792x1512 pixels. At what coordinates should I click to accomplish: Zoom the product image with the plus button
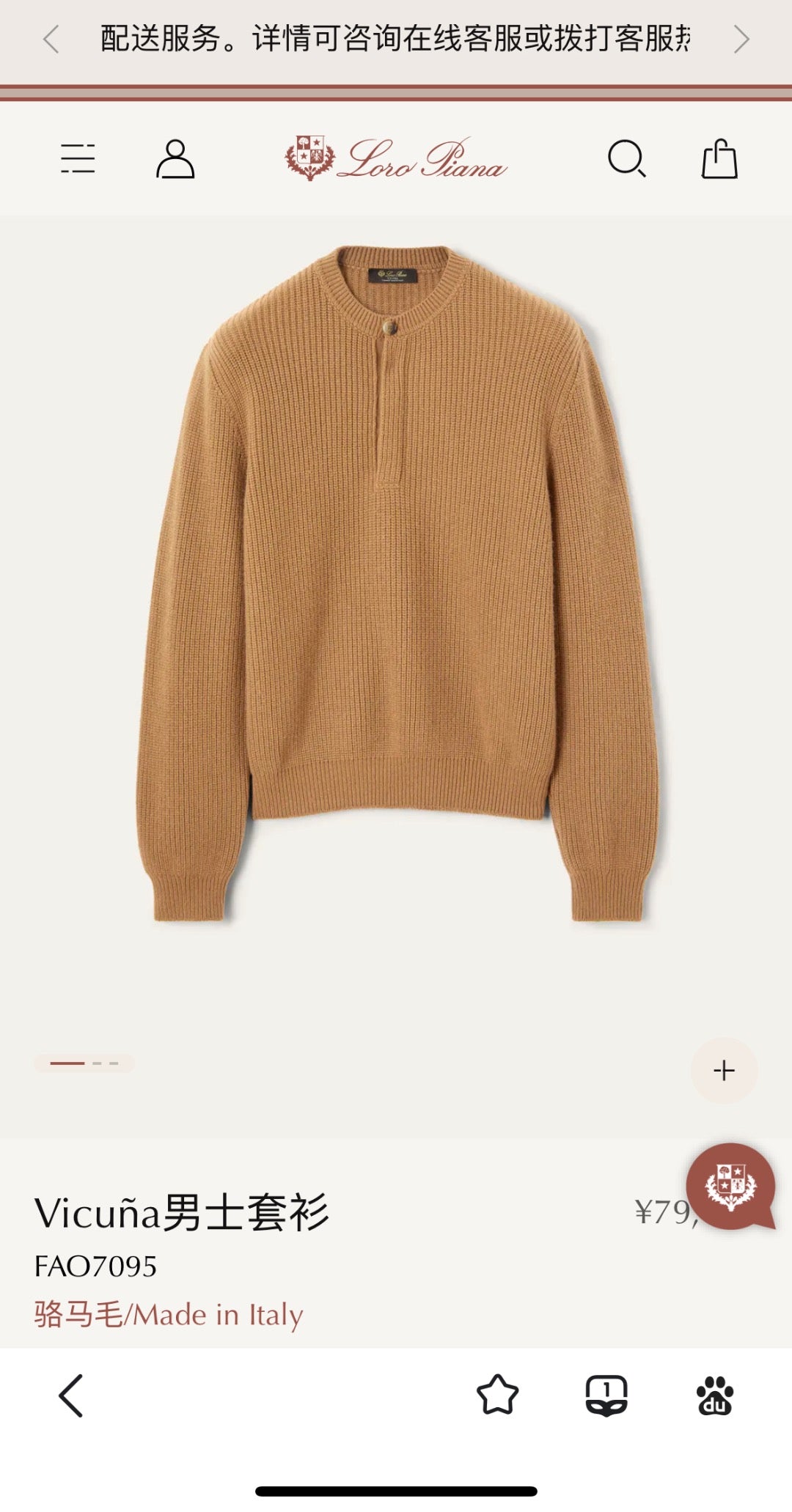[725, 1070]
